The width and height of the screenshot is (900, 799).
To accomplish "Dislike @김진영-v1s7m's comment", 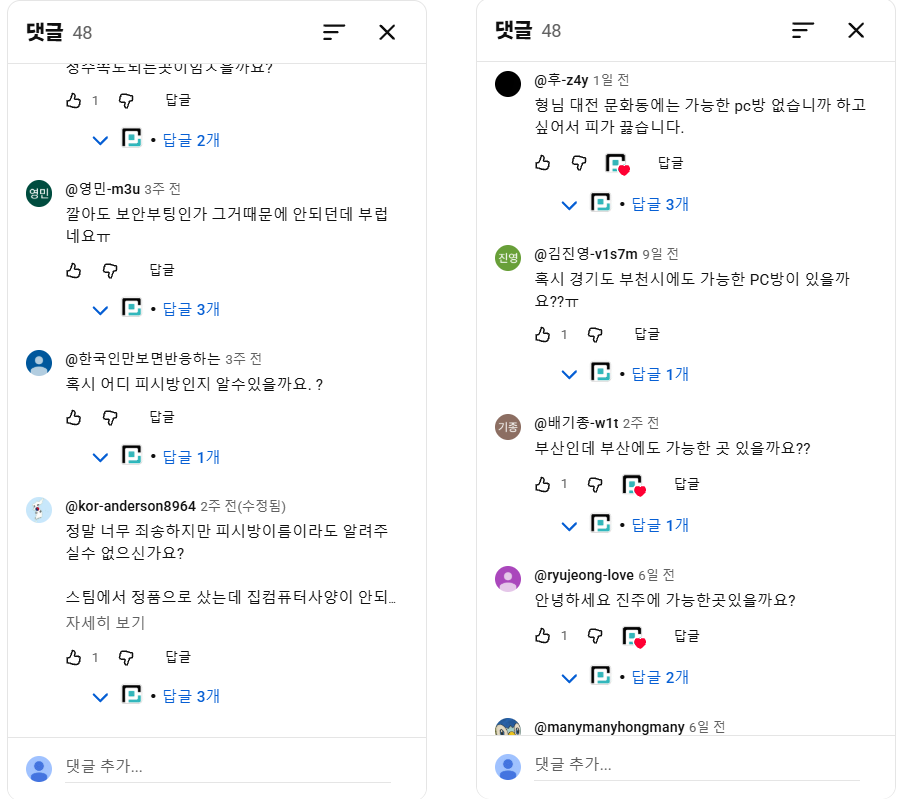I will point(594,334).
